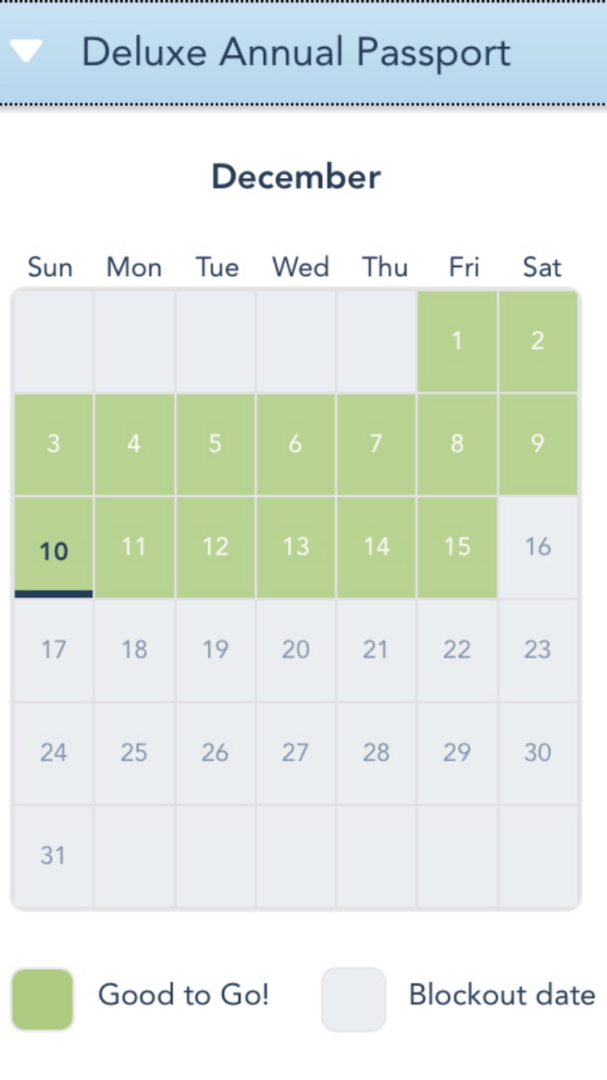607x1080 pixels.
Task: Pick December 6 on the calendar
Action: pyautogui.click(x=295, y=444)
